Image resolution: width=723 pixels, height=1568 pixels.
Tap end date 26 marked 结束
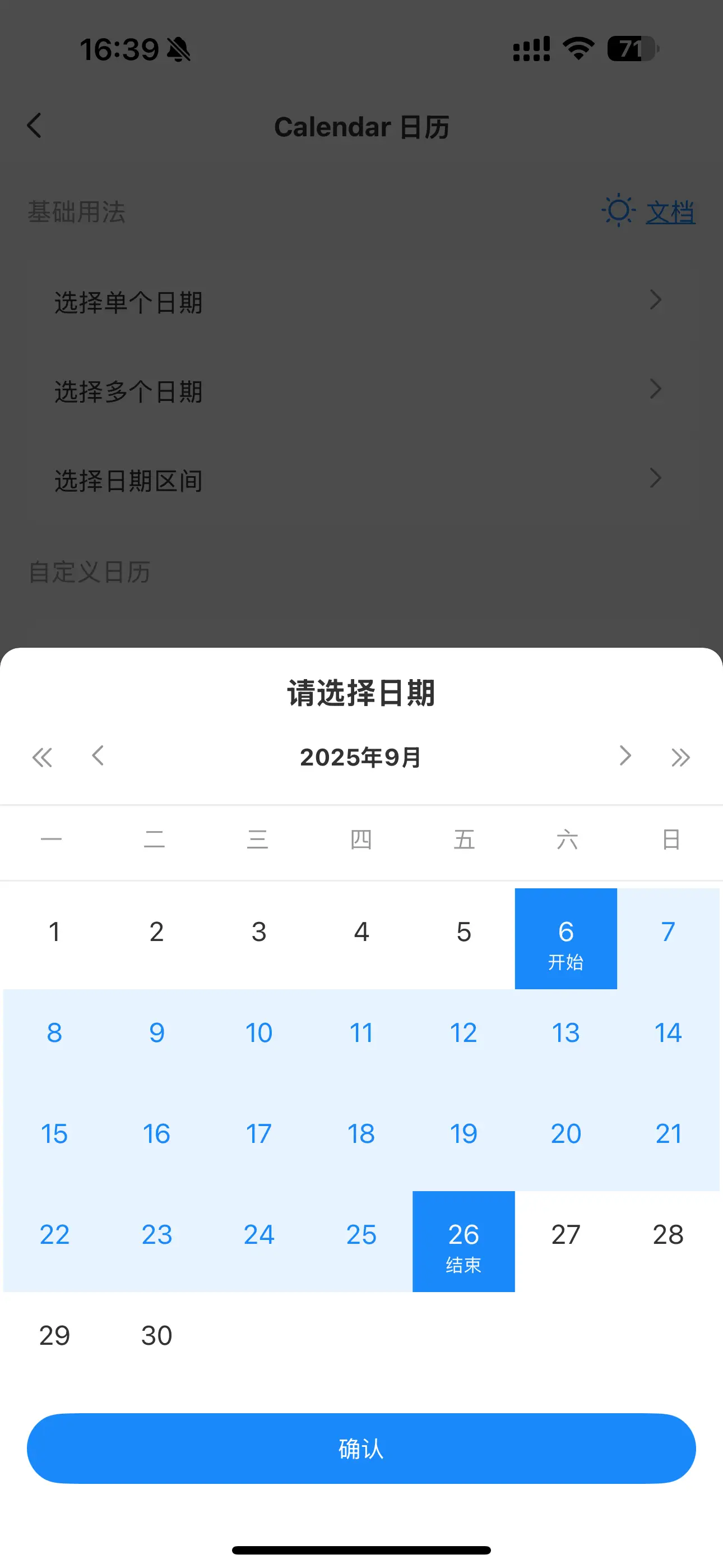tap(464, 1241)
